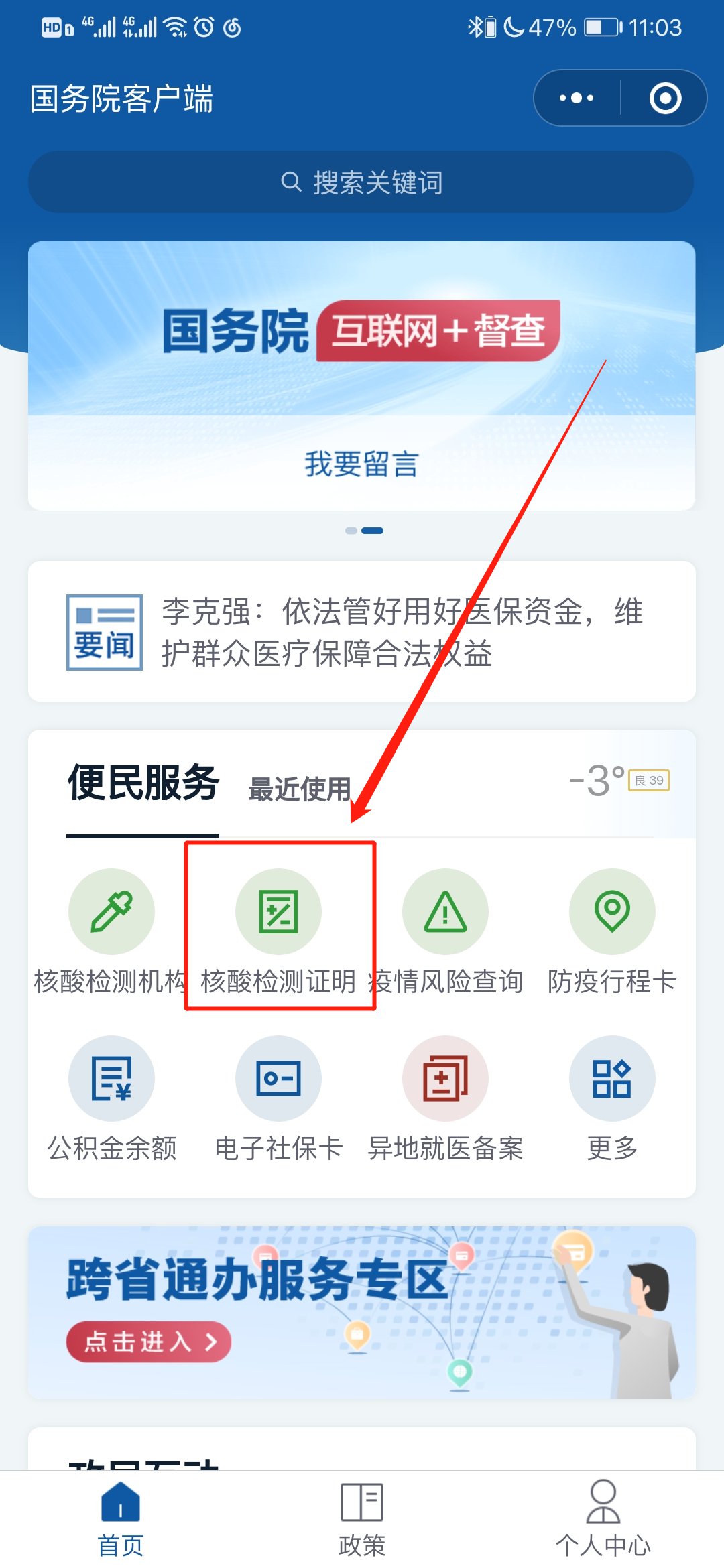The image size is (724, 1568).
Task: Open the mini program more options menu
Action: [x=577, y=98]
